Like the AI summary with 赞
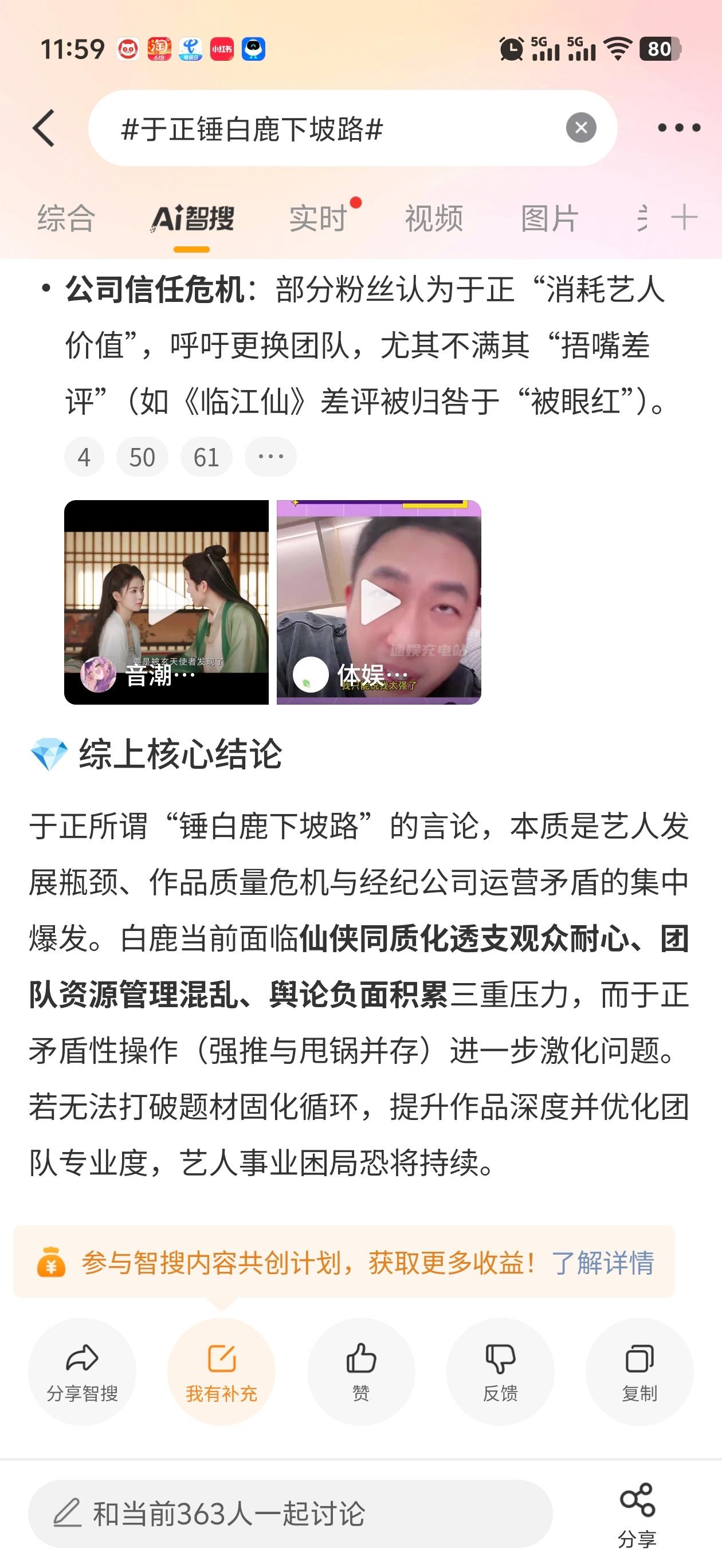This screenshot has height=1568, width=722. click(361, 1371)
